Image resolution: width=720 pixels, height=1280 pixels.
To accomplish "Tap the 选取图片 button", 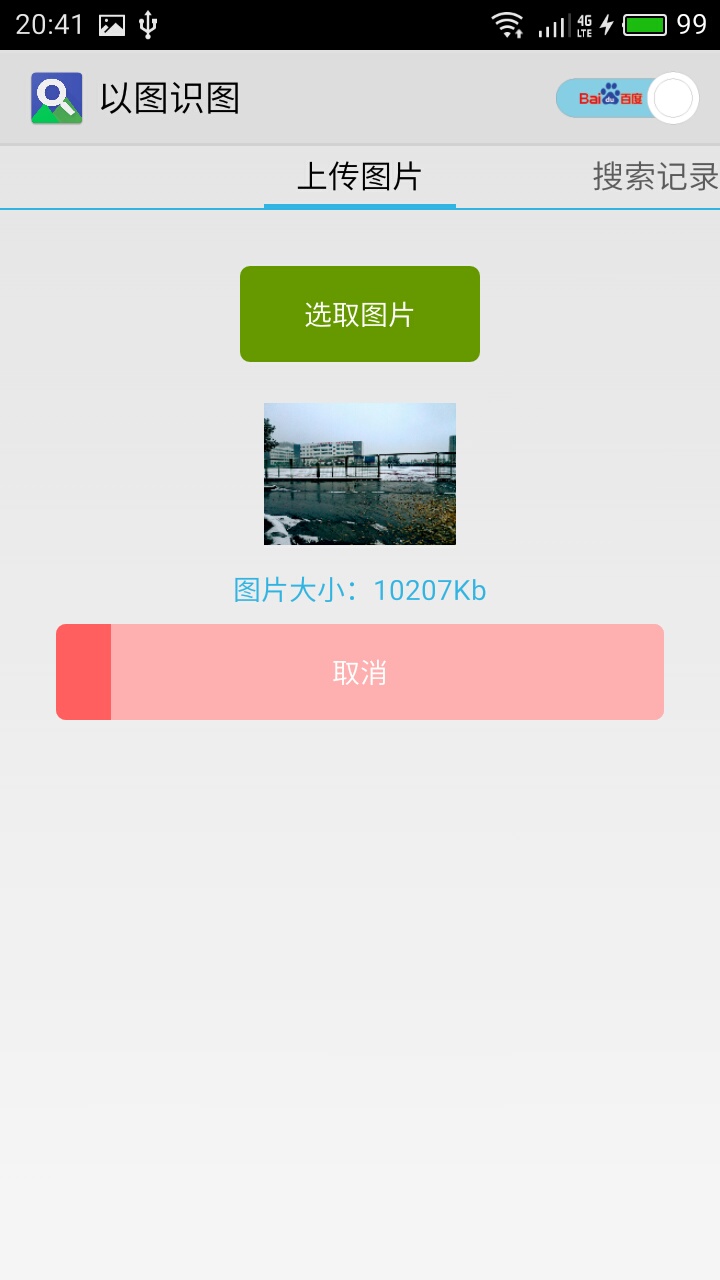I will 360,314.
